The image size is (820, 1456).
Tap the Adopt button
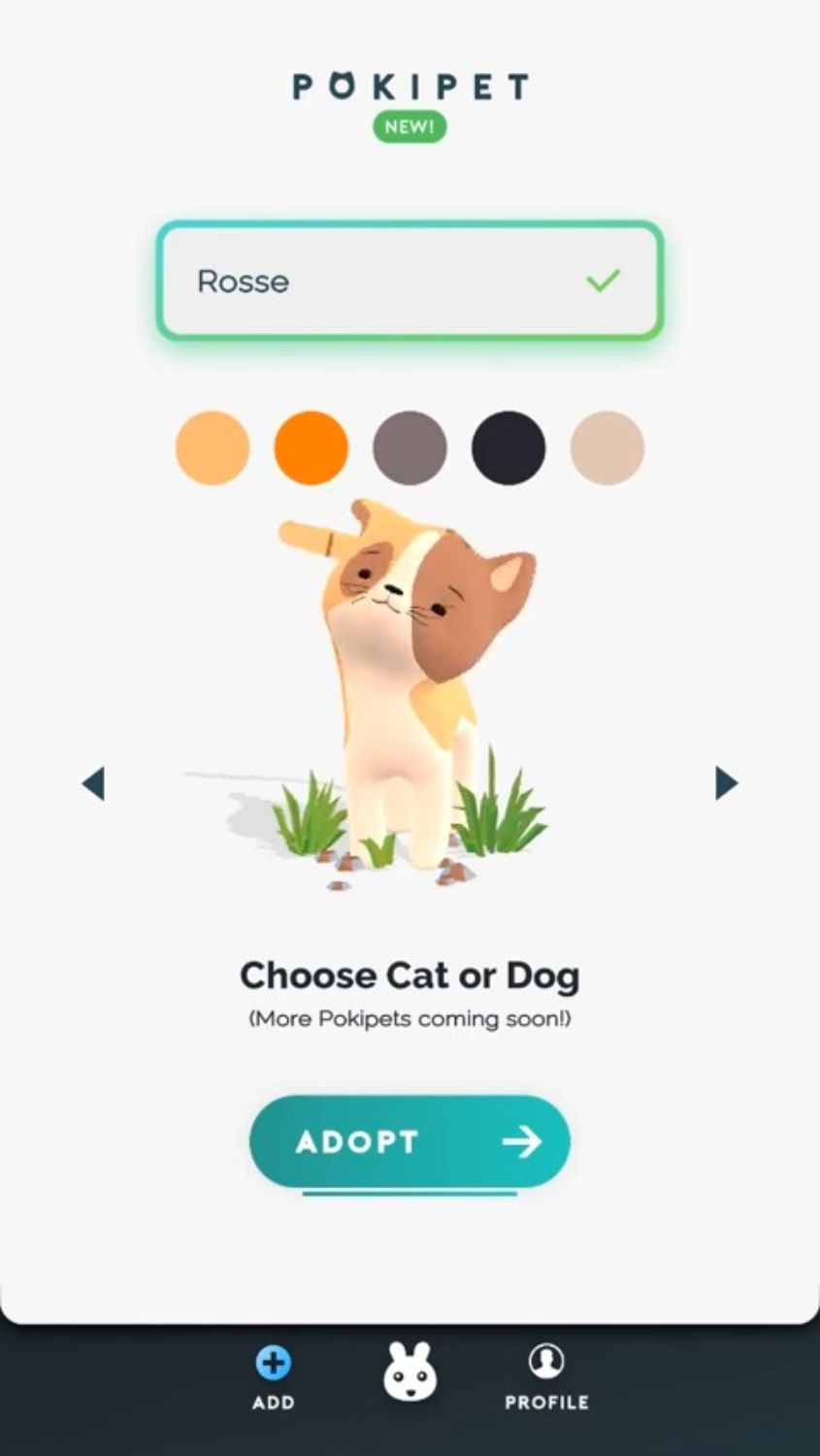click(x=410, y=1142)
